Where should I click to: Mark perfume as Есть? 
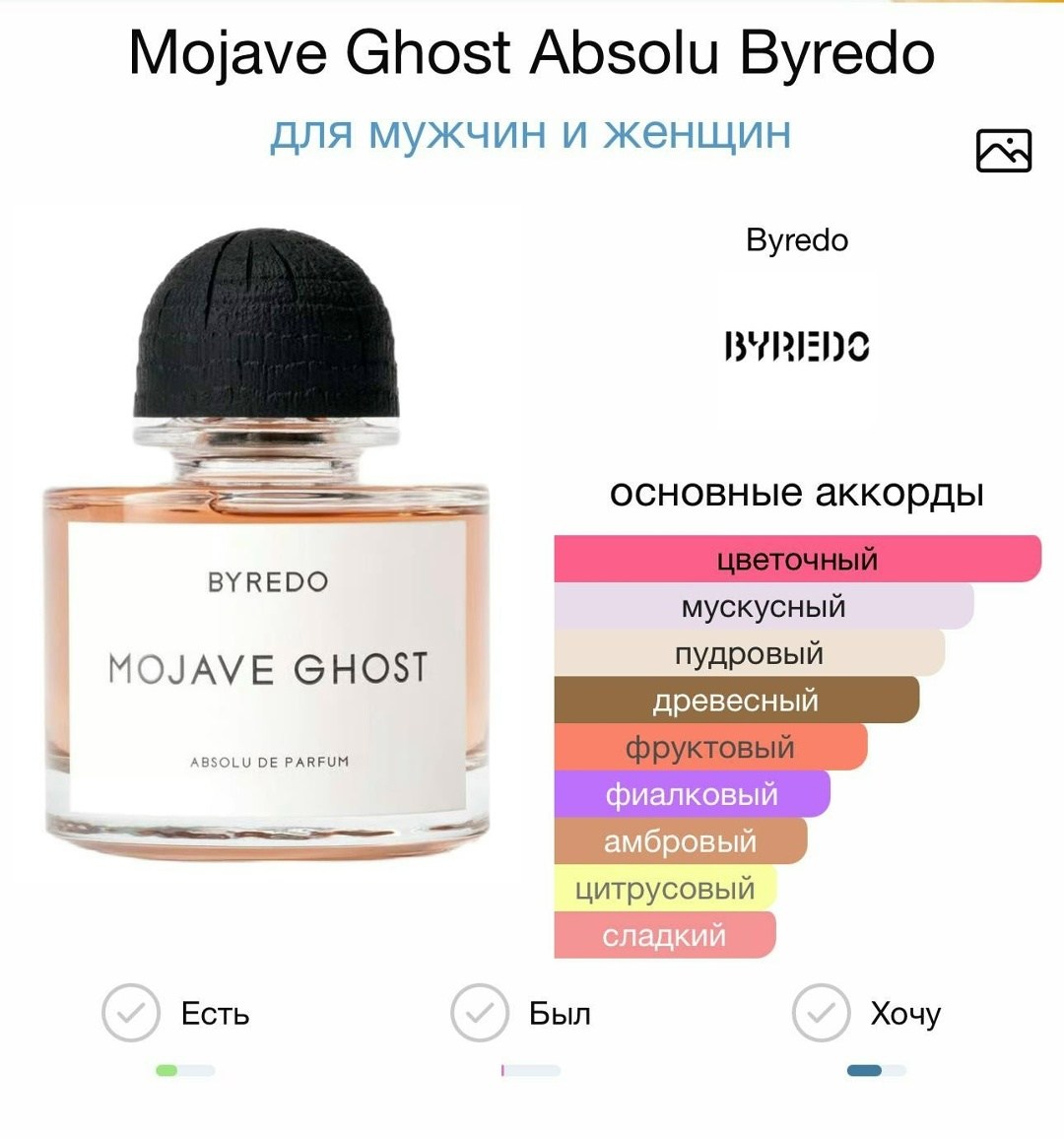coord(131,1013)
